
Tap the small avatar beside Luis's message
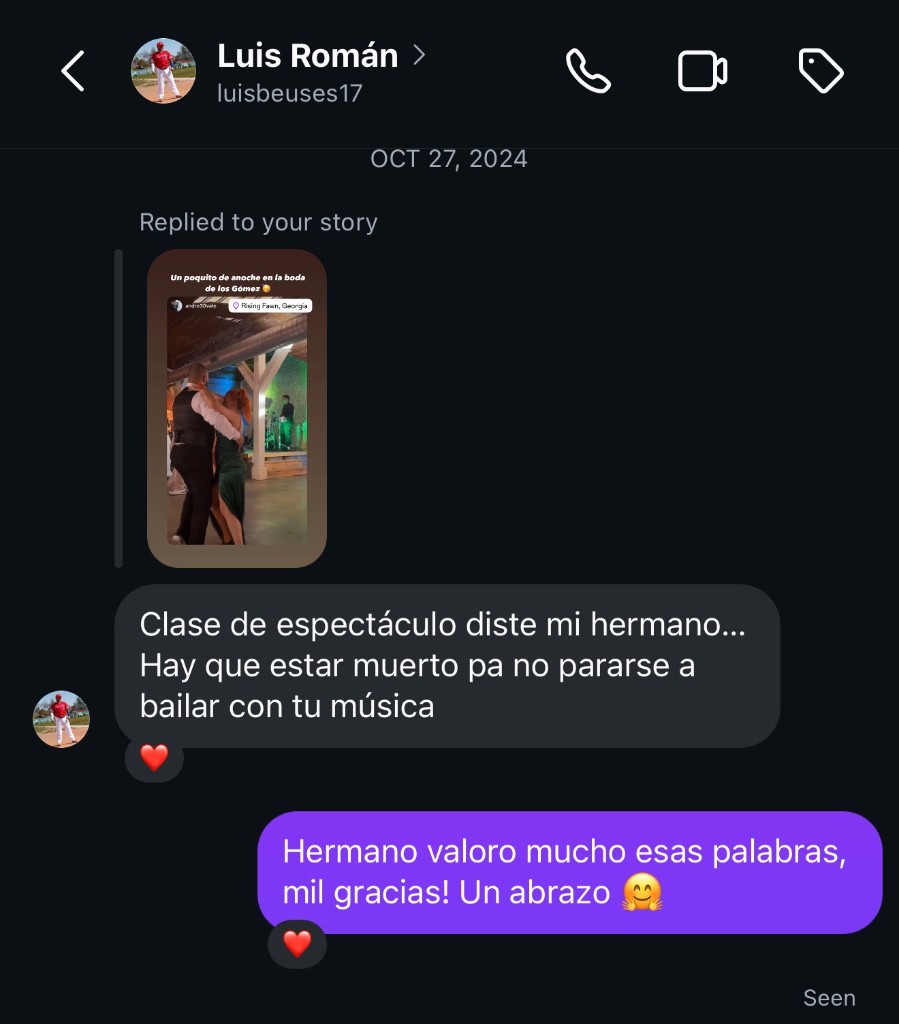coord(61,719)
